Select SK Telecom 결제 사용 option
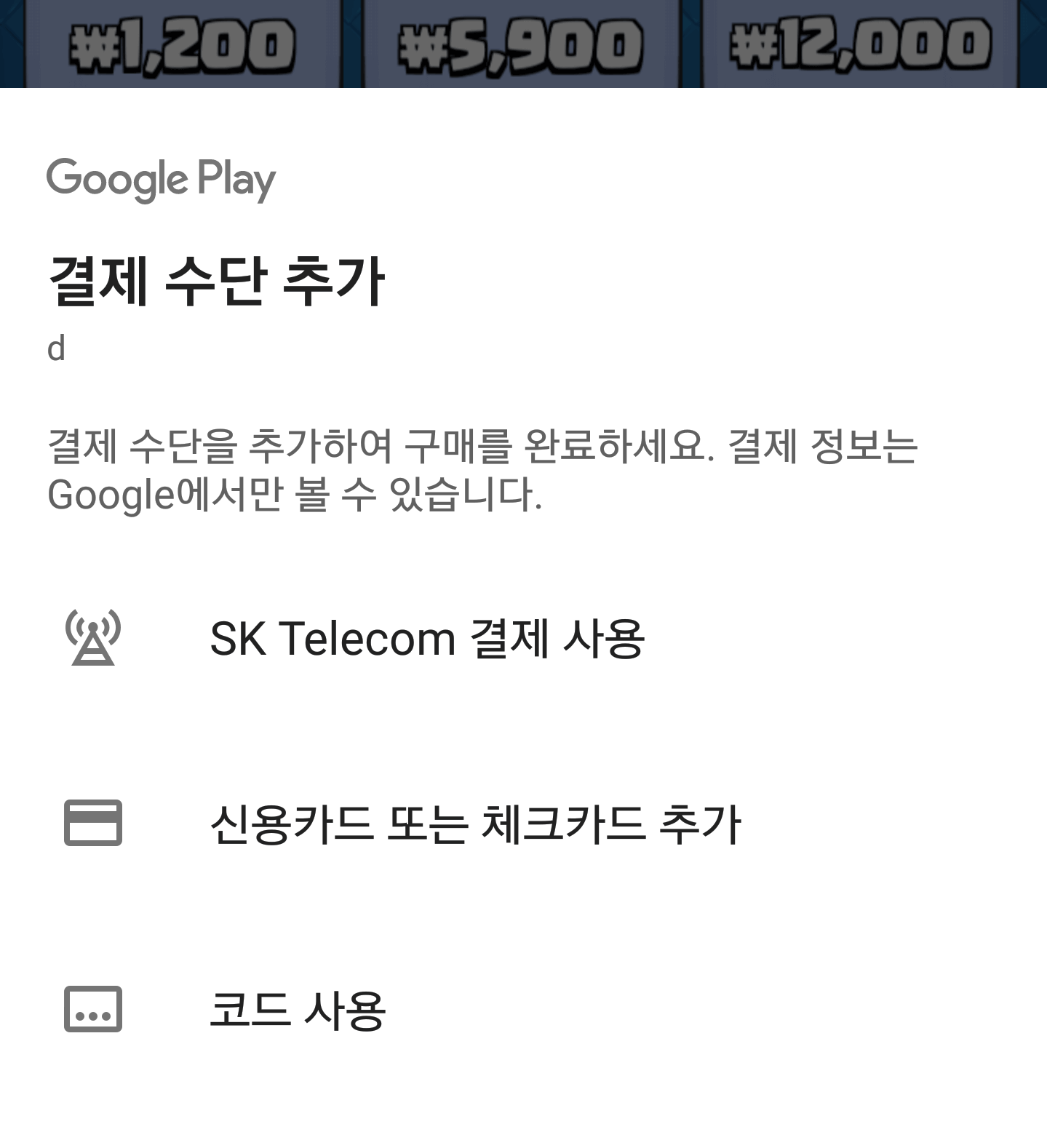Image resolution: width=1047 pixels, height=1148 pixels. [426, 639]
